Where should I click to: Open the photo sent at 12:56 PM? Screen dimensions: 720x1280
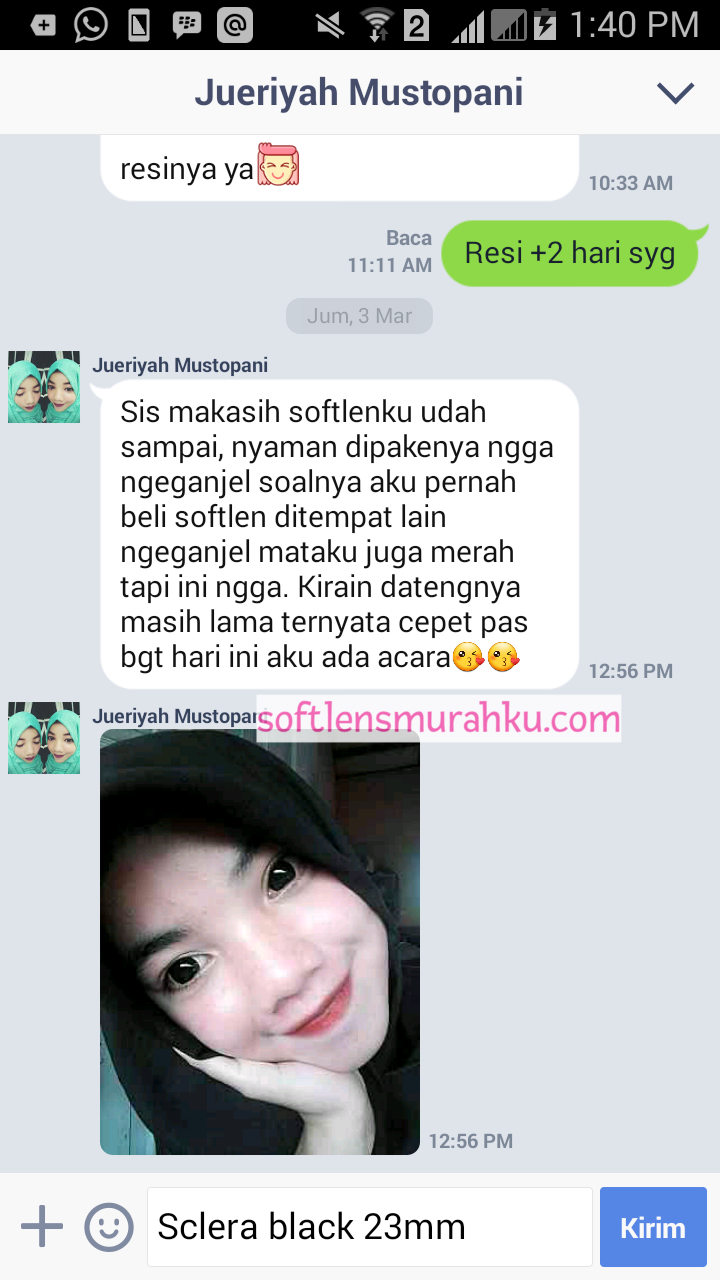tap(260, 942)
